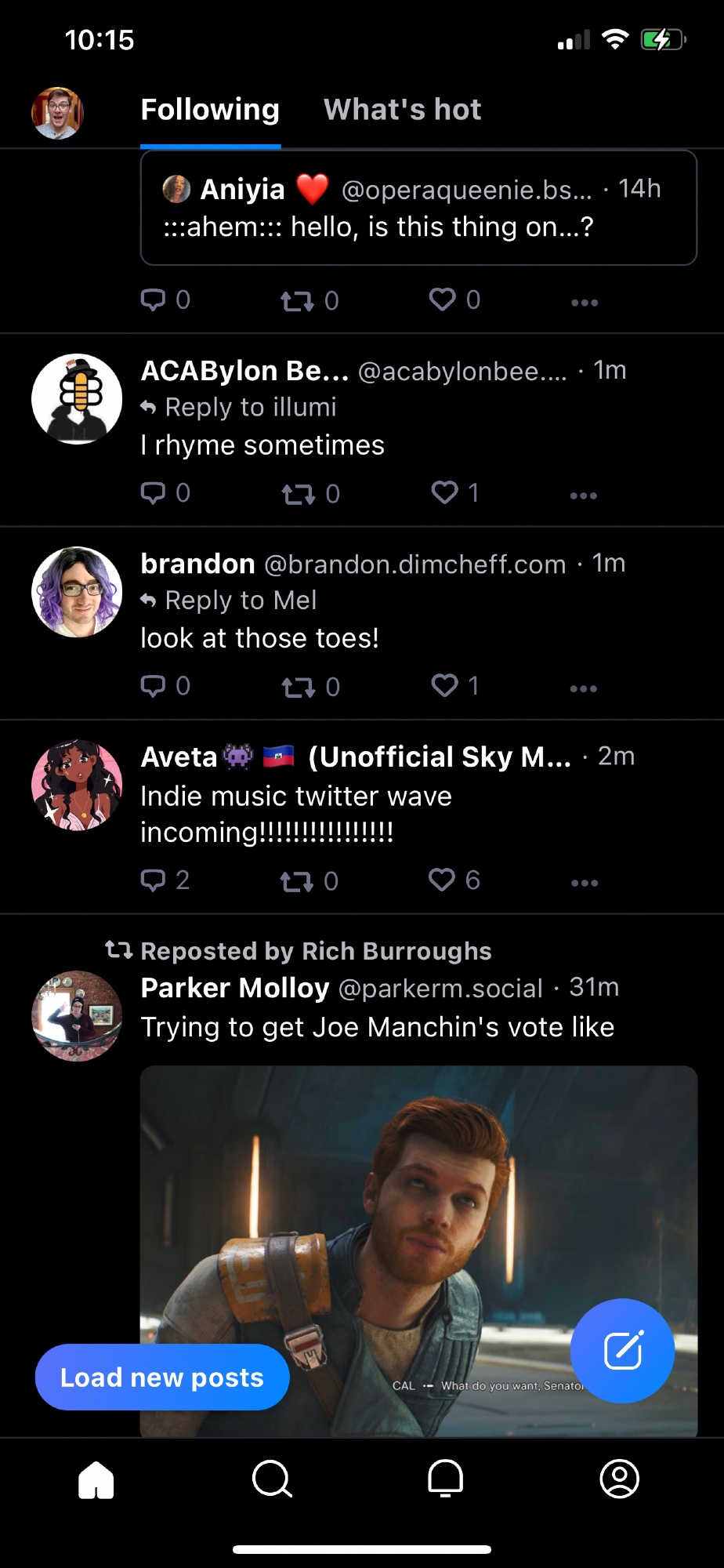Open your profile avatar menu
The width and height of the screenshot is (724, 1568).
pyautogui.click(x=57, y=113)
